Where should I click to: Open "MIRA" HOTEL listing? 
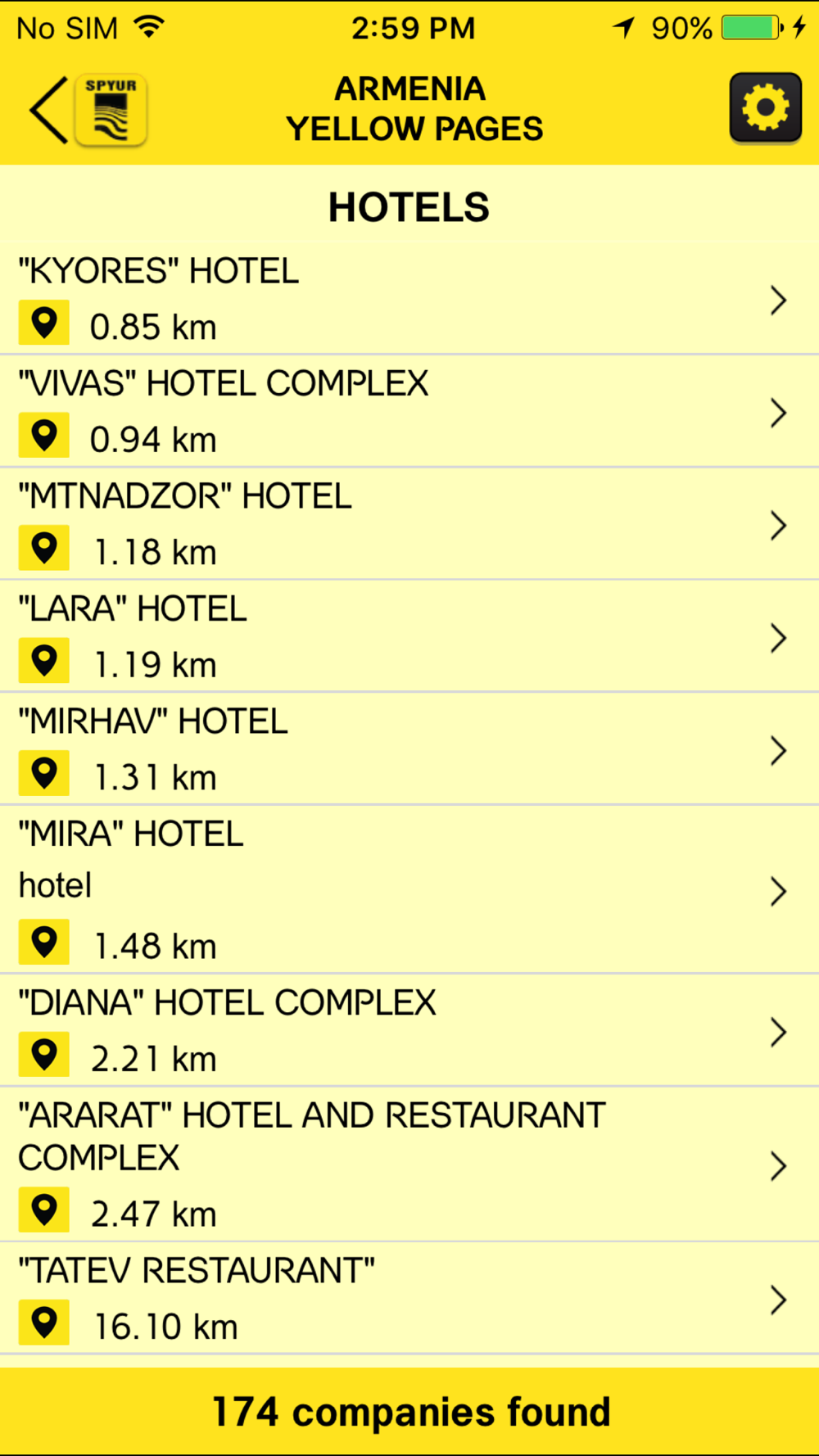point(409,890)
